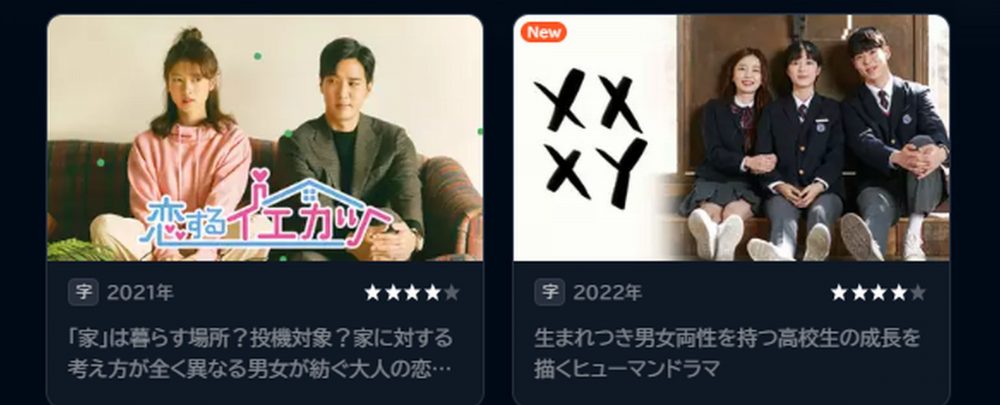Open the XX XY drama card
The image size is (1000, 405).
(x=731, y=140)
